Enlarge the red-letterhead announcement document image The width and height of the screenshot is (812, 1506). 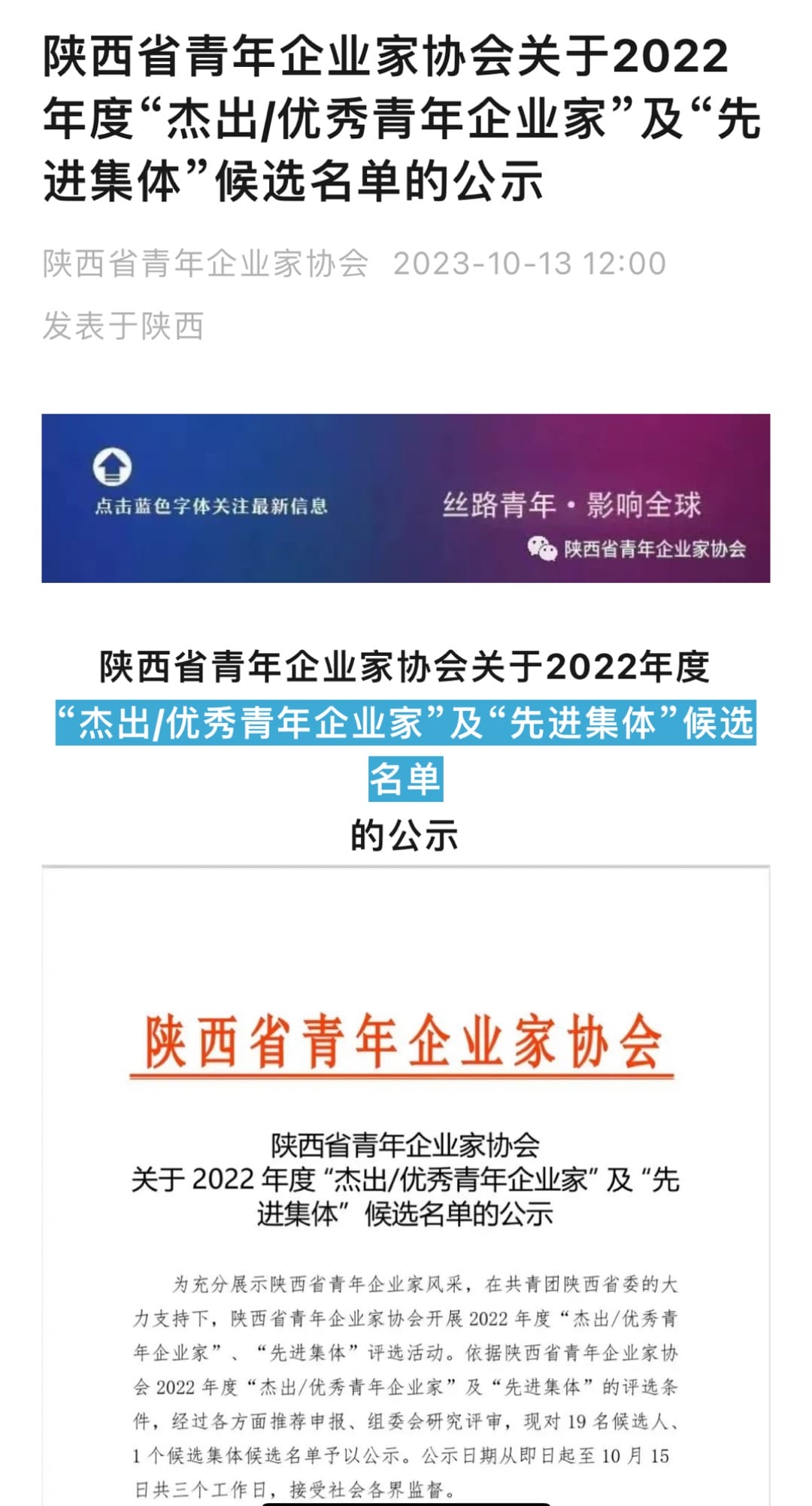pyautogui.click(x=406, y=1204)
